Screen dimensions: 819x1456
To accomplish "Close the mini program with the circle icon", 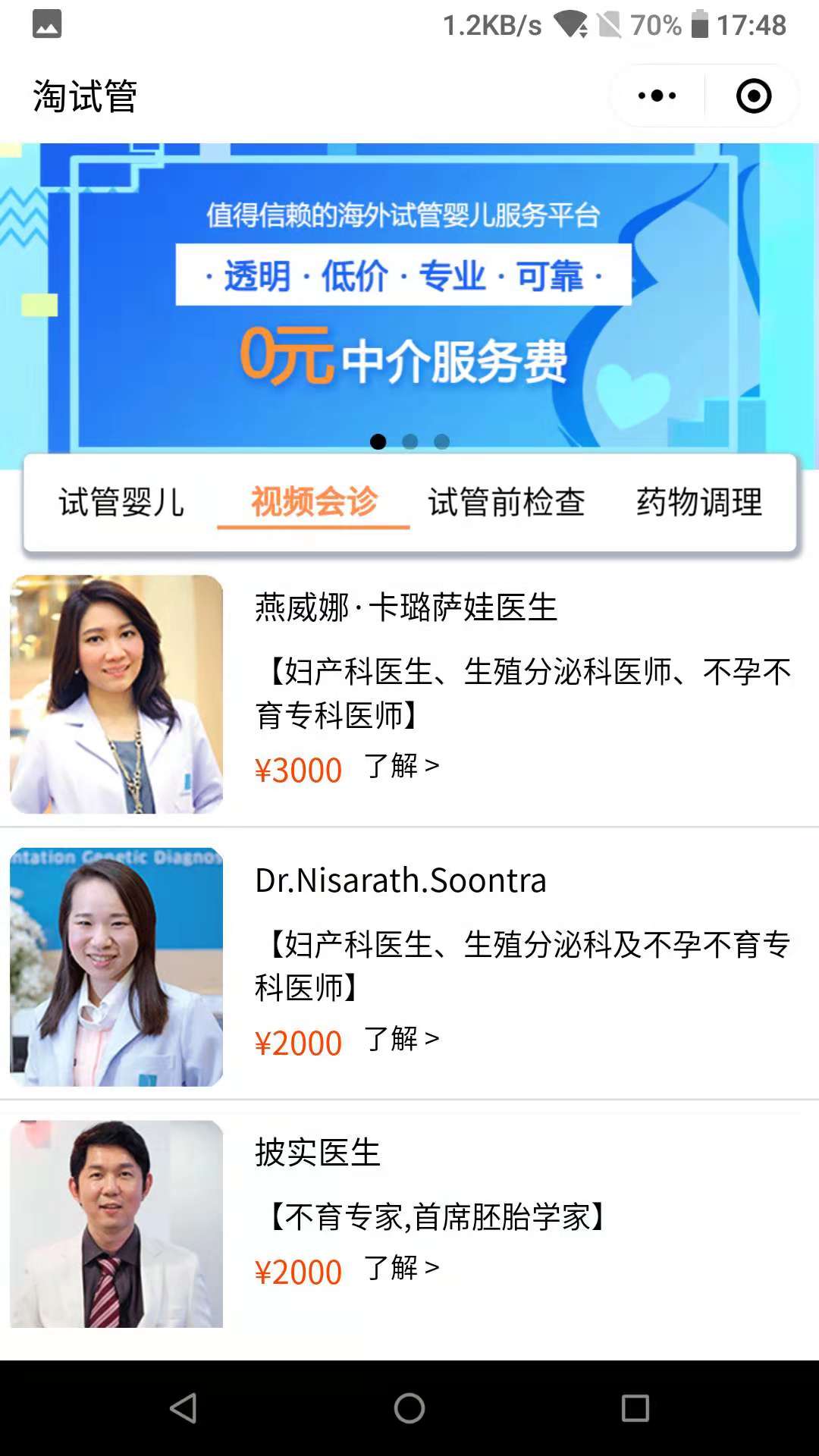I will click(x=754, y=96).
